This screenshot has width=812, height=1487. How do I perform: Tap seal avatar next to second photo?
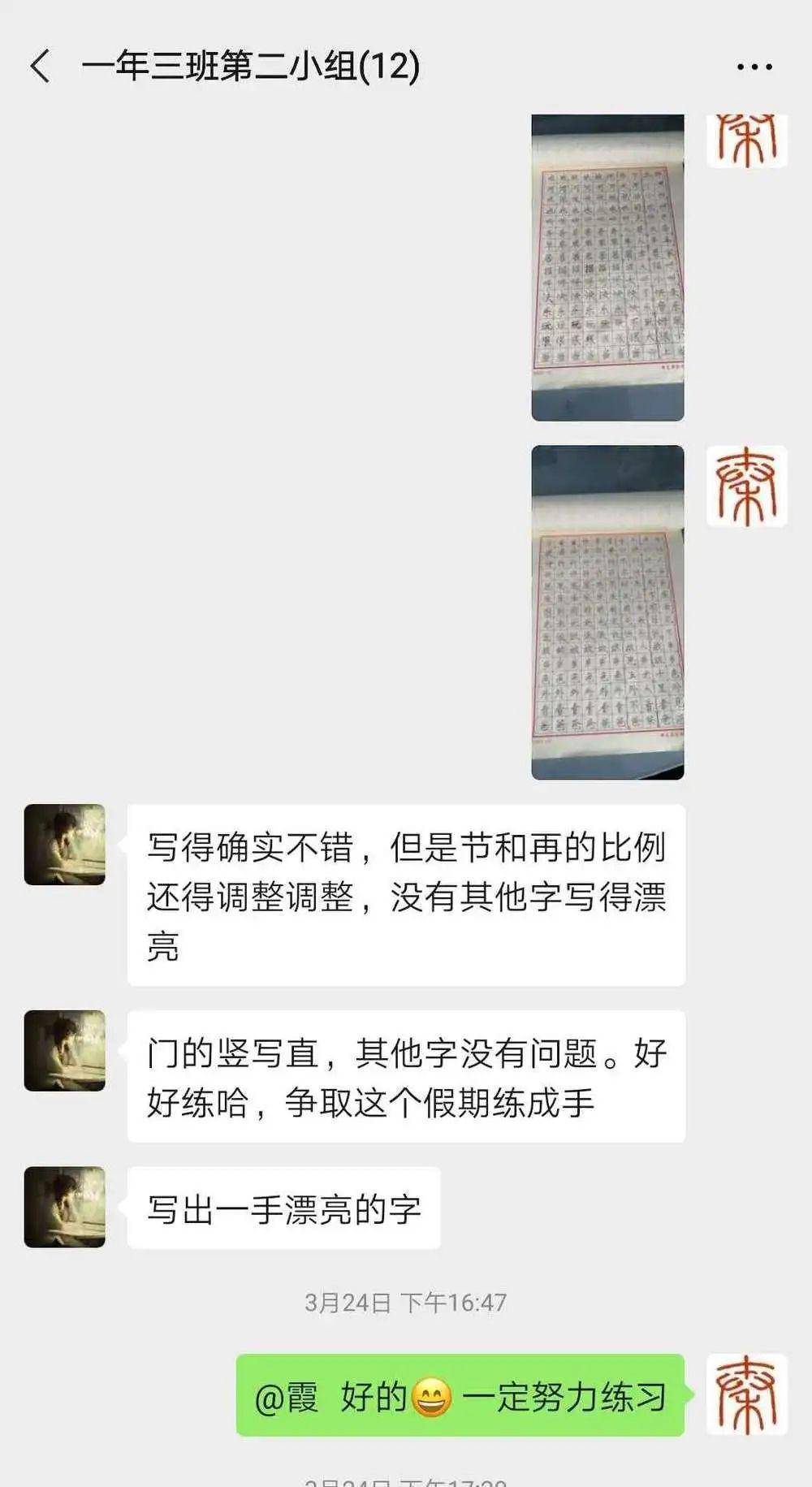tap(746, 486)
